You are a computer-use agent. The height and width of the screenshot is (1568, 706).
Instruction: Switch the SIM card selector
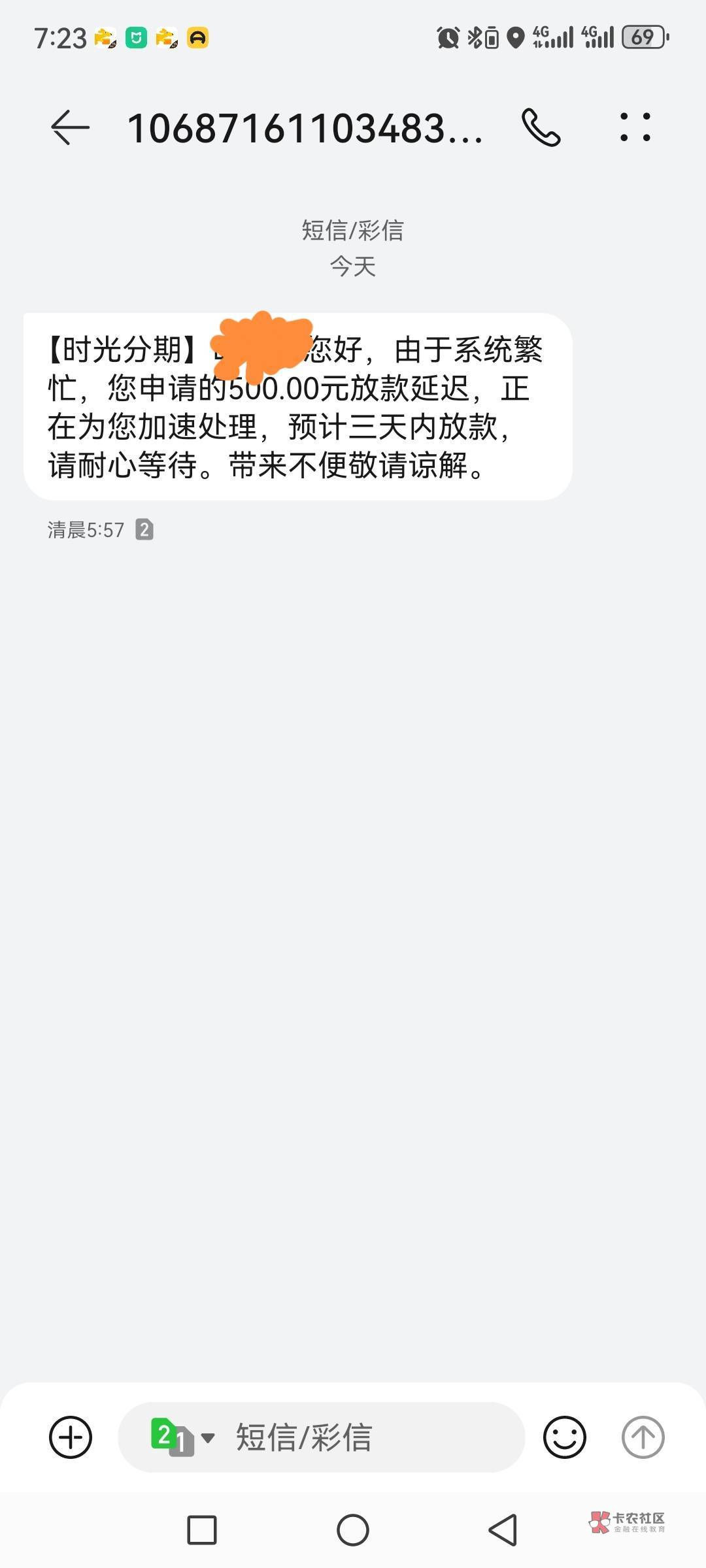tap(182, 1437)
